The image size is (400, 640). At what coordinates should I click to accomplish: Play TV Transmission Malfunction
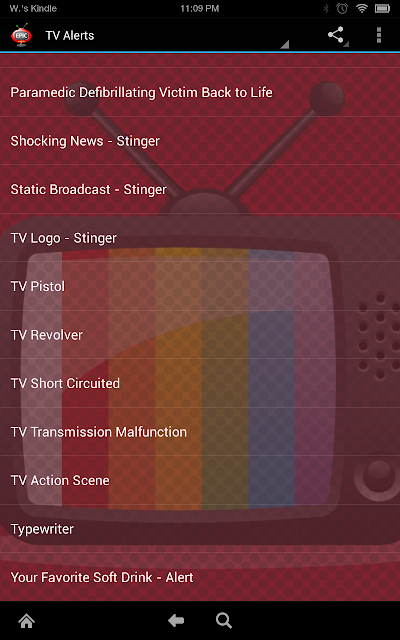(200, 432)
